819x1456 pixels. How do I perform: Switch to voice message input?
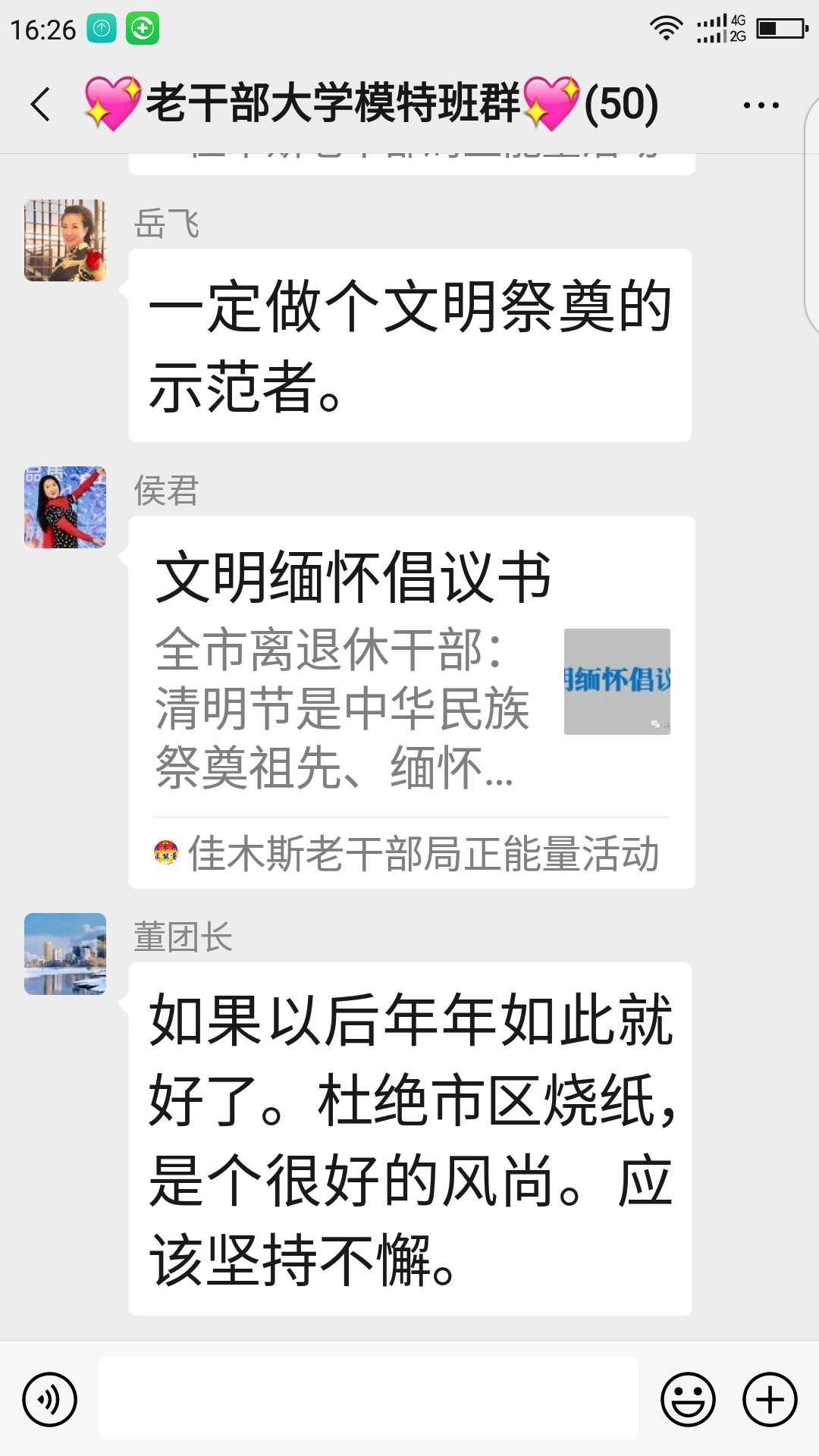click(x=50, y=1399)
